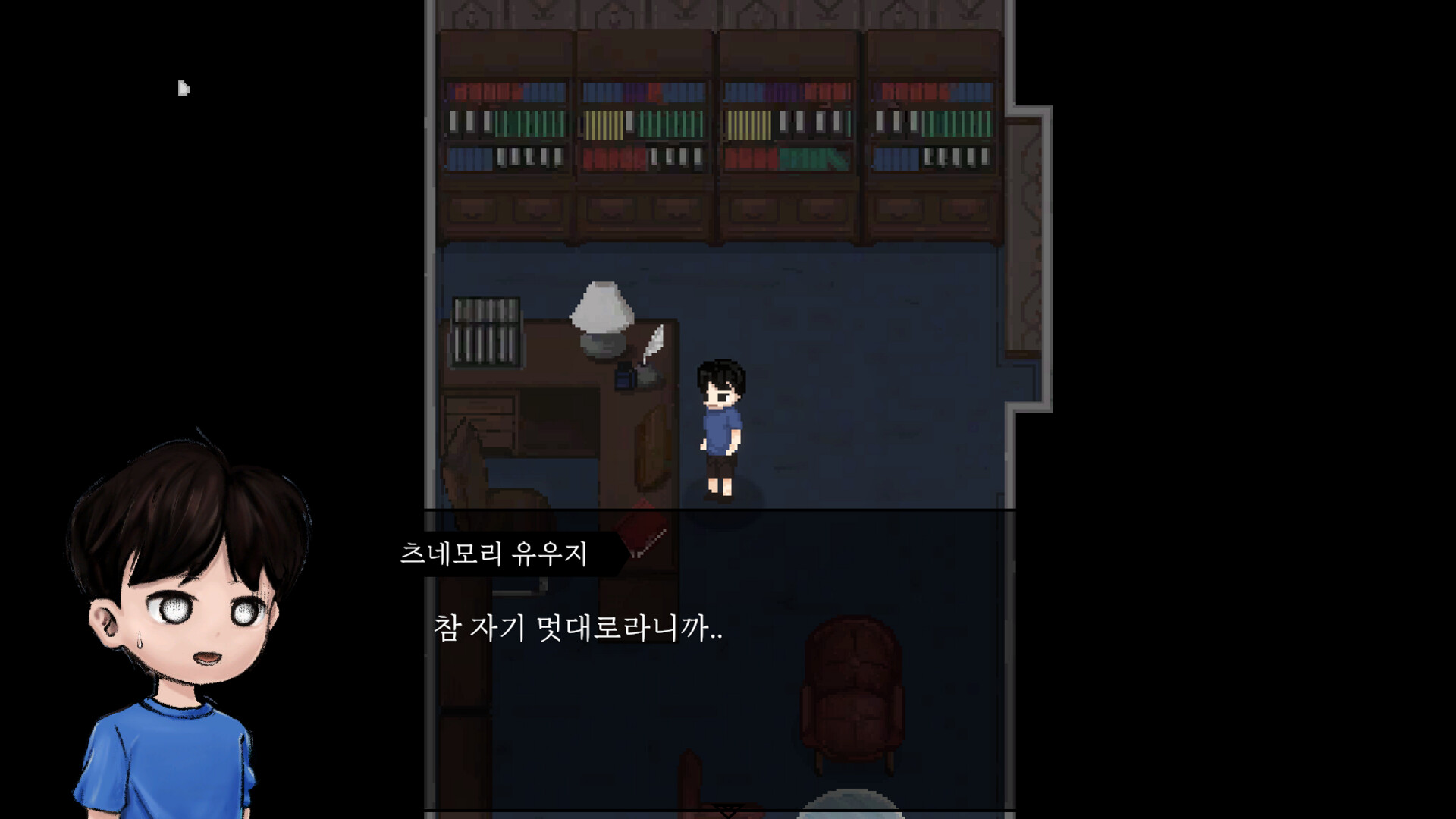Viewport: 1456px width, 819px height.
Task: Advance the dialogue via the continue arrow
Action: pos(727,811)
